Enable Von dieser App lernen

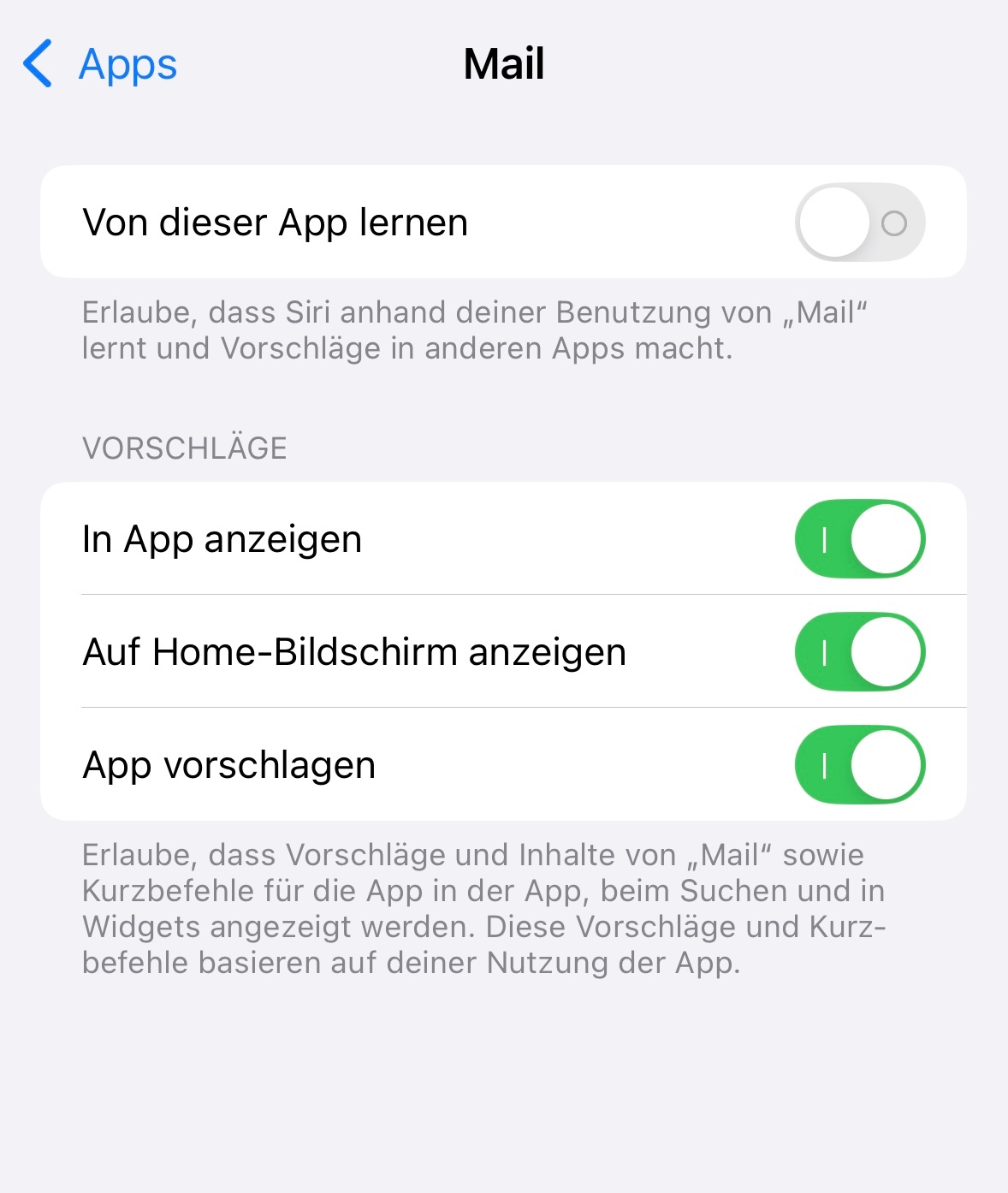[859, 223]
